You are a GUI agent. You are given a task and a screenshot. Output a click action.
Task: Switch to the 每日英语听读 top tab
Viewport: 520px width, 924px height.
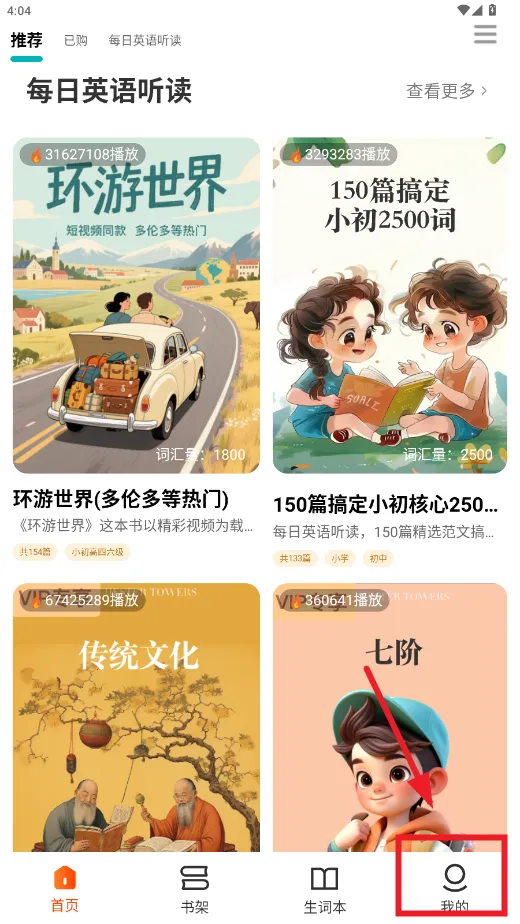coord(145,41)
